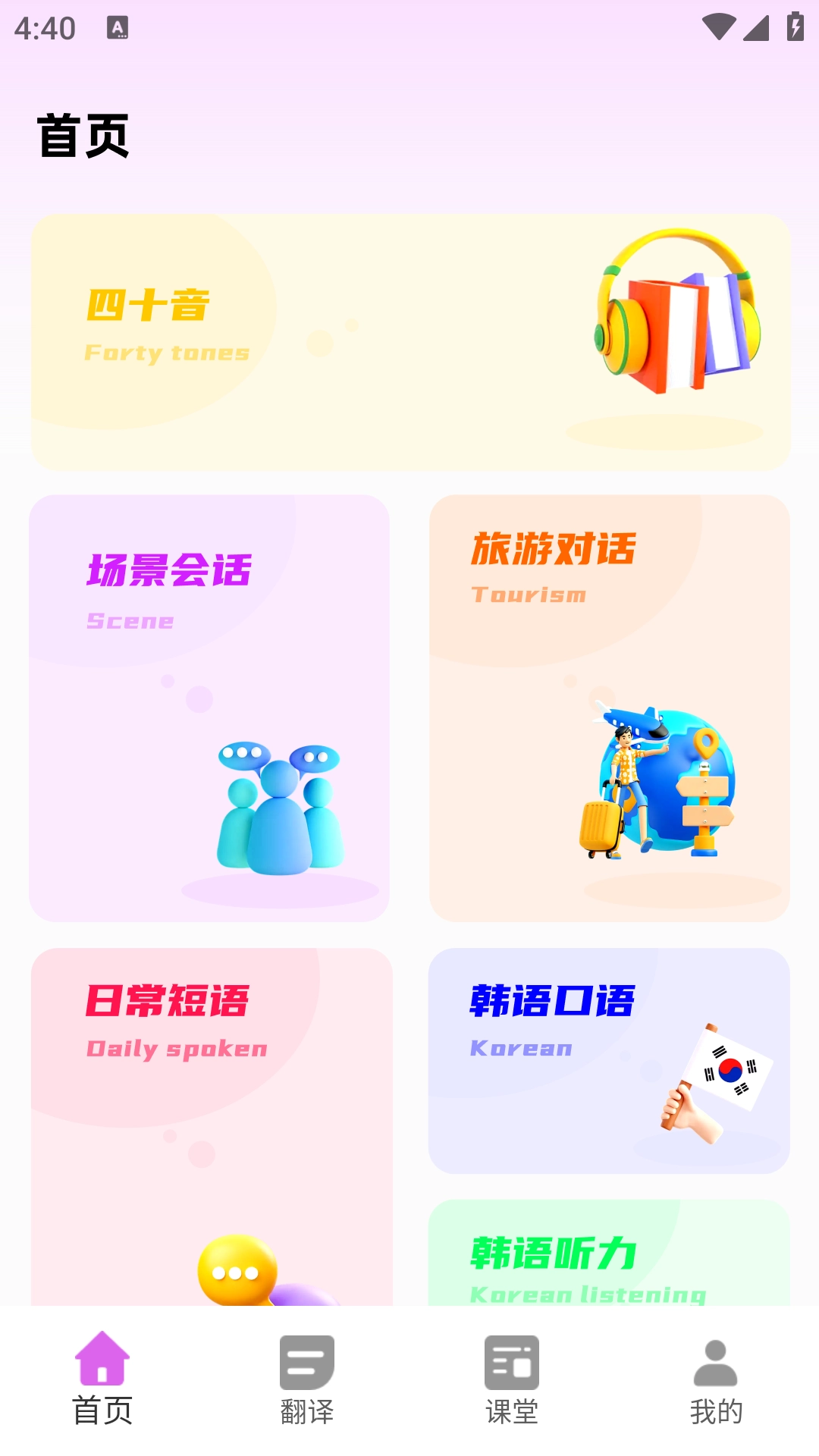Tap the chat-people illustration on 场景会话 card
The height and width of the screenshot is (1456, 819).
[x=281, y=811]
